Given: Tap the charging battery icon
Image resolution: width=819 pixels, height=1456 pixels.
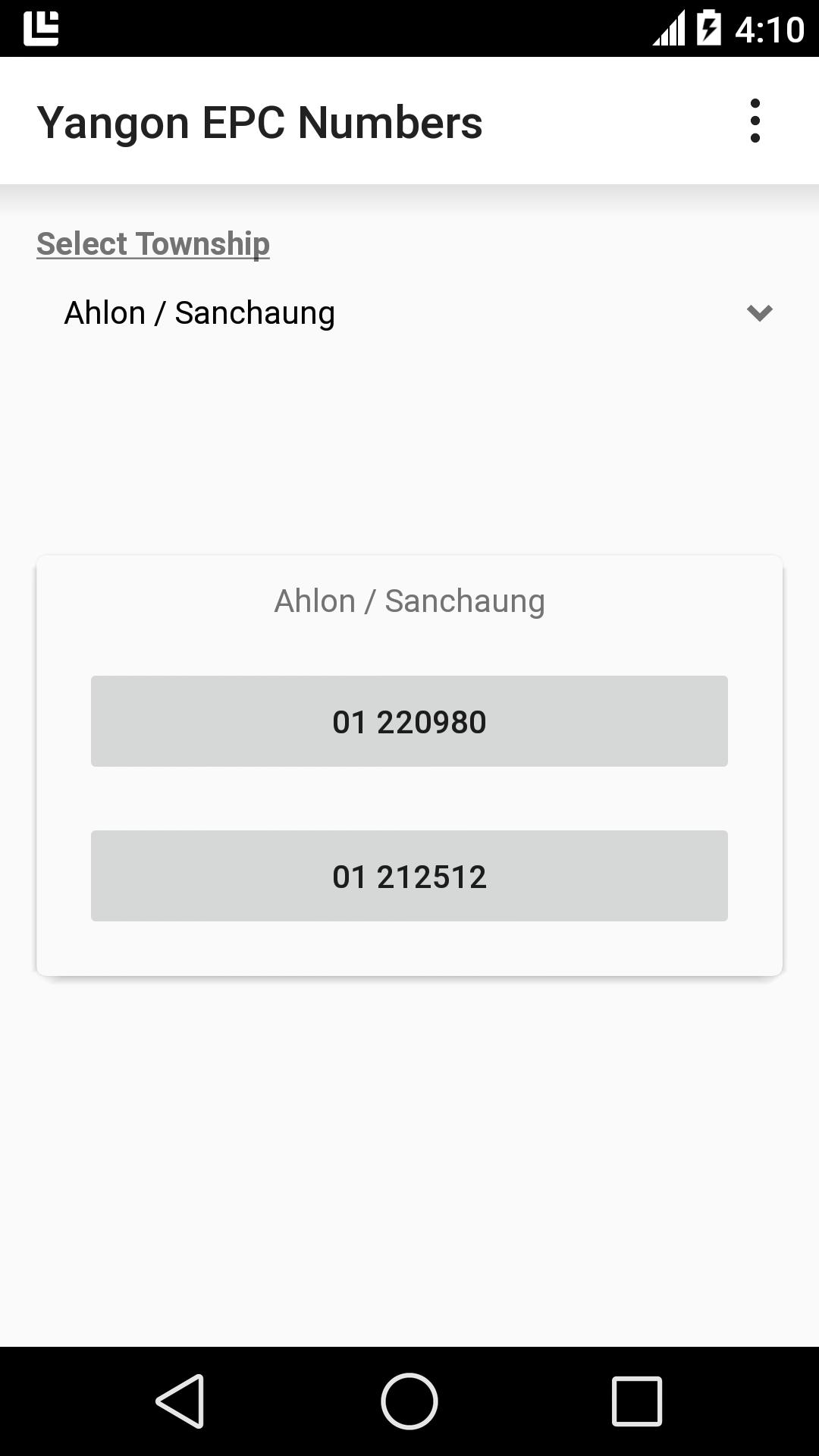Looking at the screenshot, I should (710, 27).
